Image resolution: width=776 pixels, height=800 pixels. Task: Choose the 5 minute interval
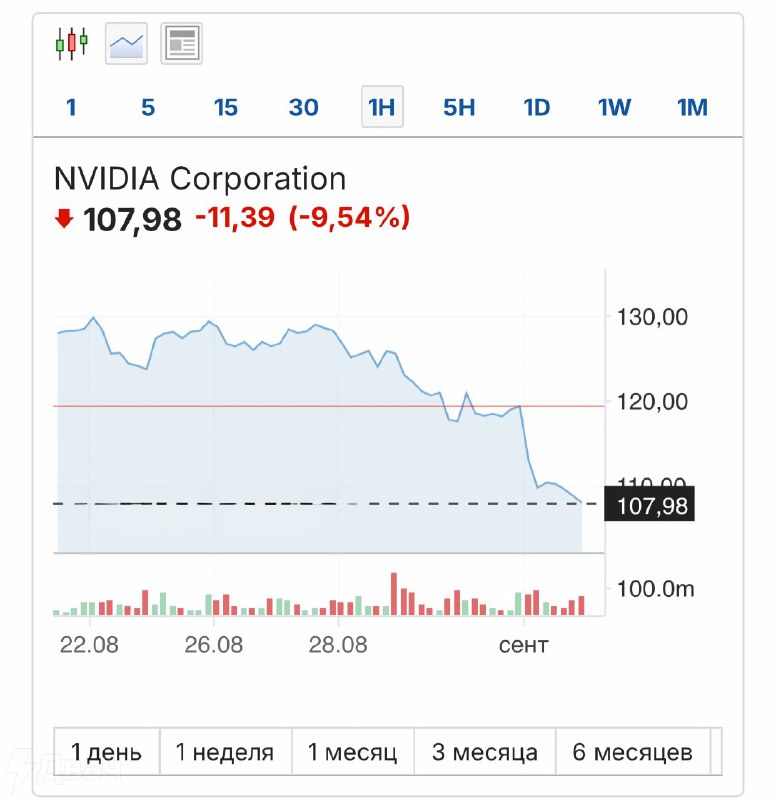point(148,107)
